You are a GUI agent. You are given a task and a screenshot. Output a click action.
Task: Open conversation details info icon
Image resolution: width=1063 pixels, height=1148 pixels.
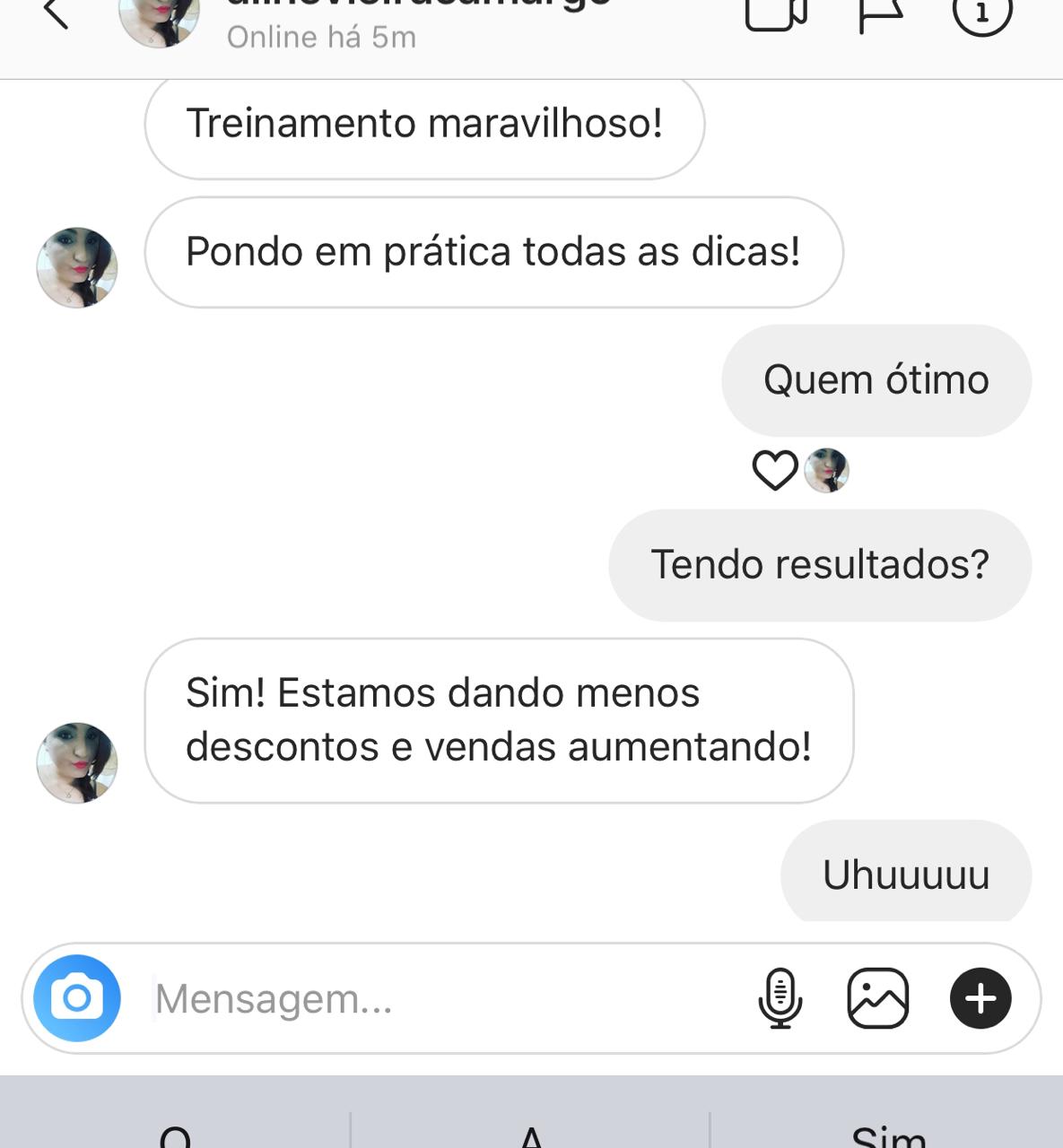pos(981,13)
